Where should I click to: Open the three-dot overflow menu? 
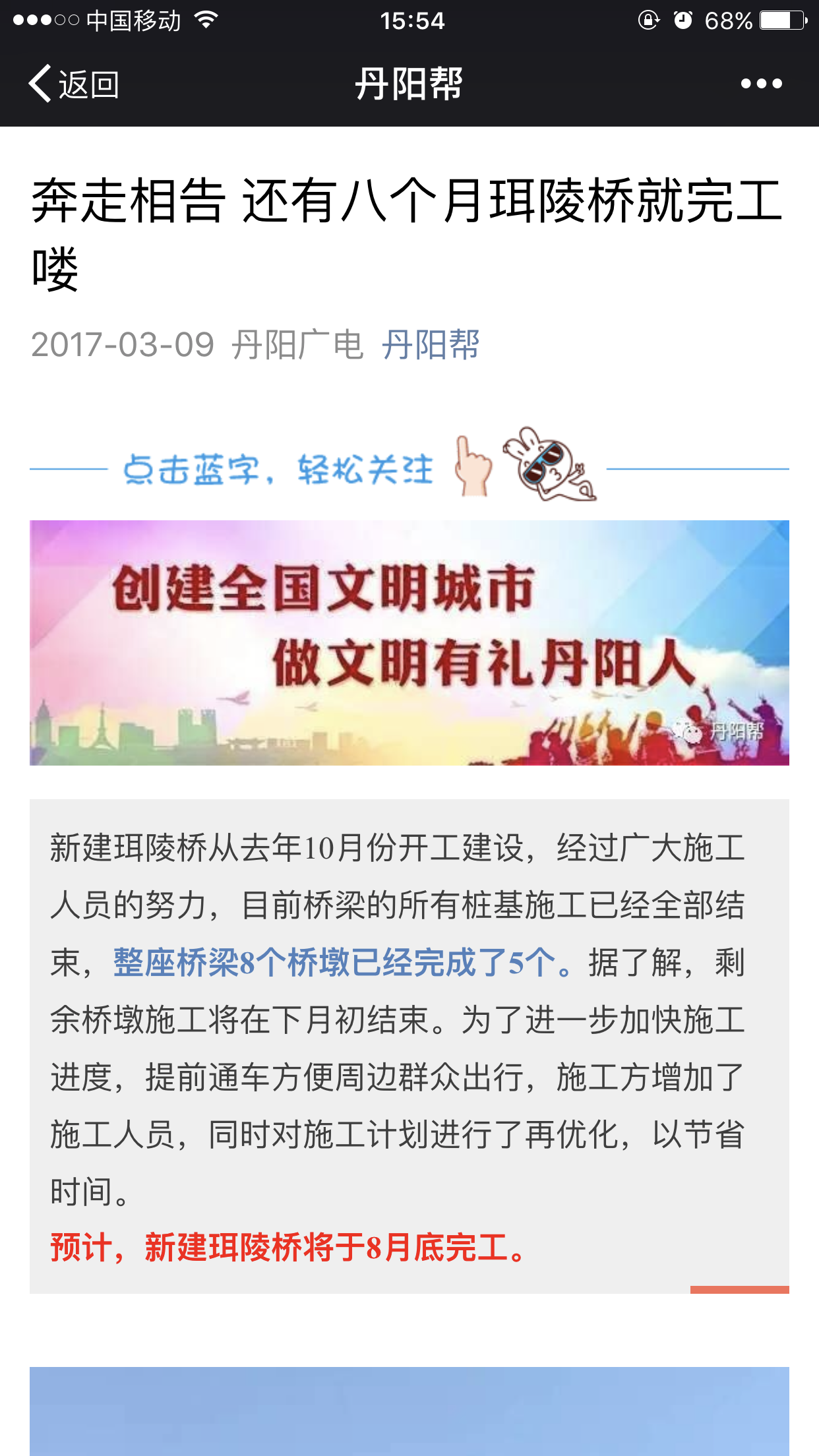tap(761, 84)
